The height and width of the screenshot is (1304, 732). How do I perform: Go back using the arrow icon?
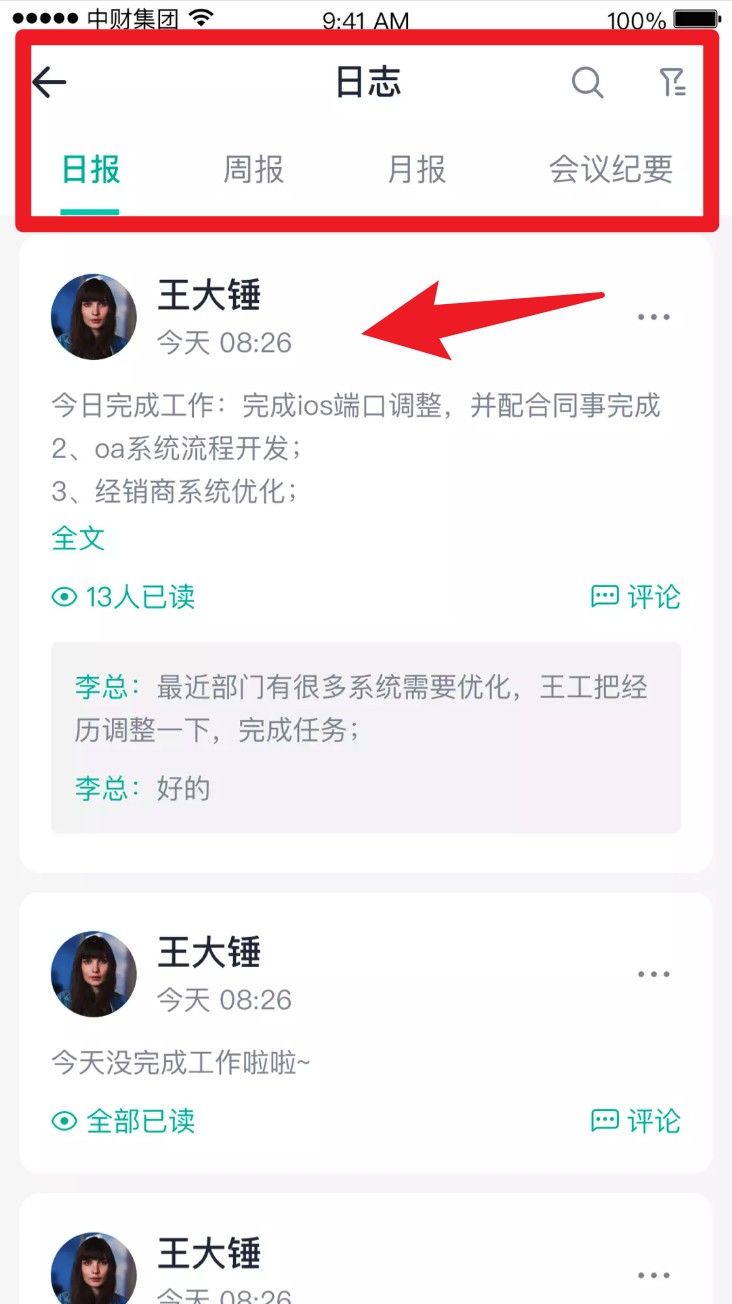(49, 82)
